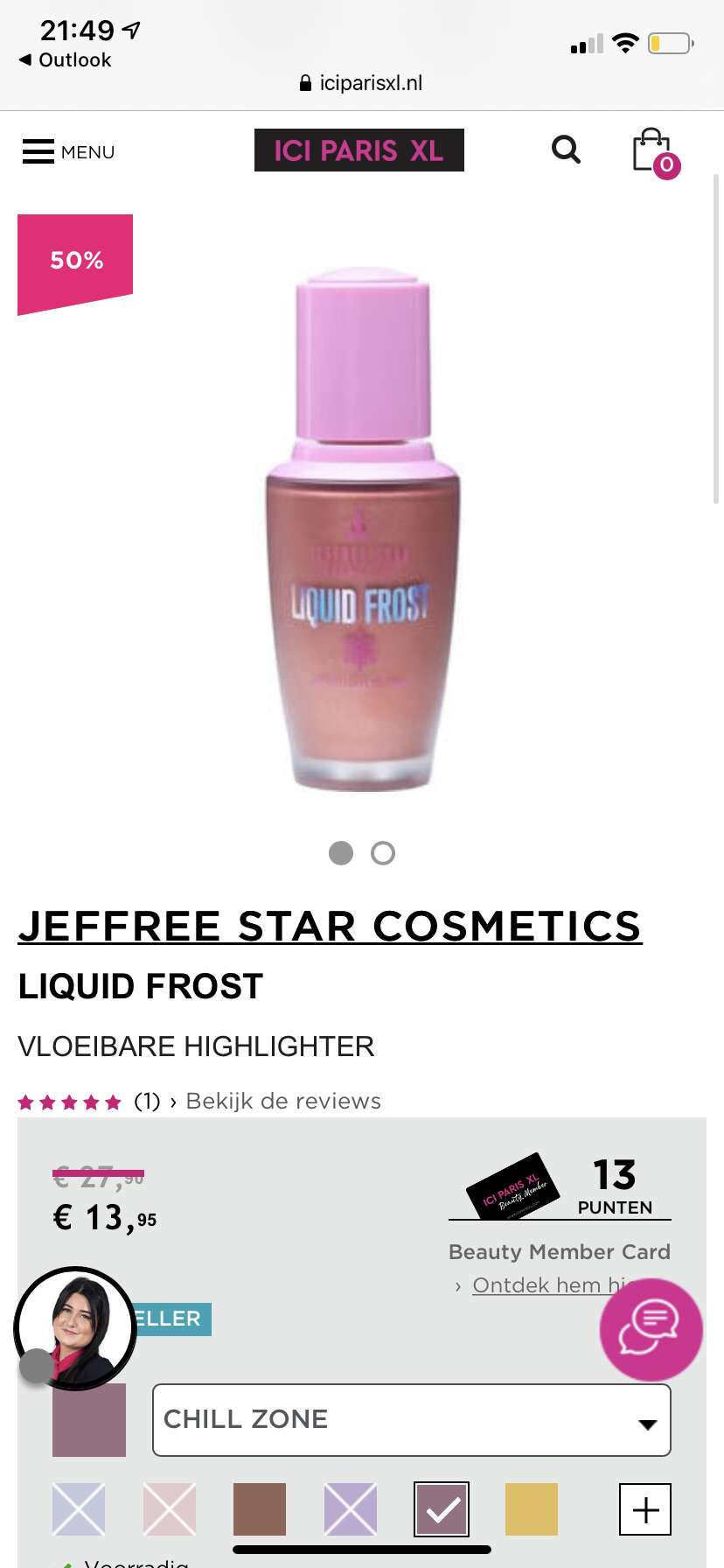Go to ICI PARIS XL homepage logo
The image size is (724, 1568).
coord(359,150)
